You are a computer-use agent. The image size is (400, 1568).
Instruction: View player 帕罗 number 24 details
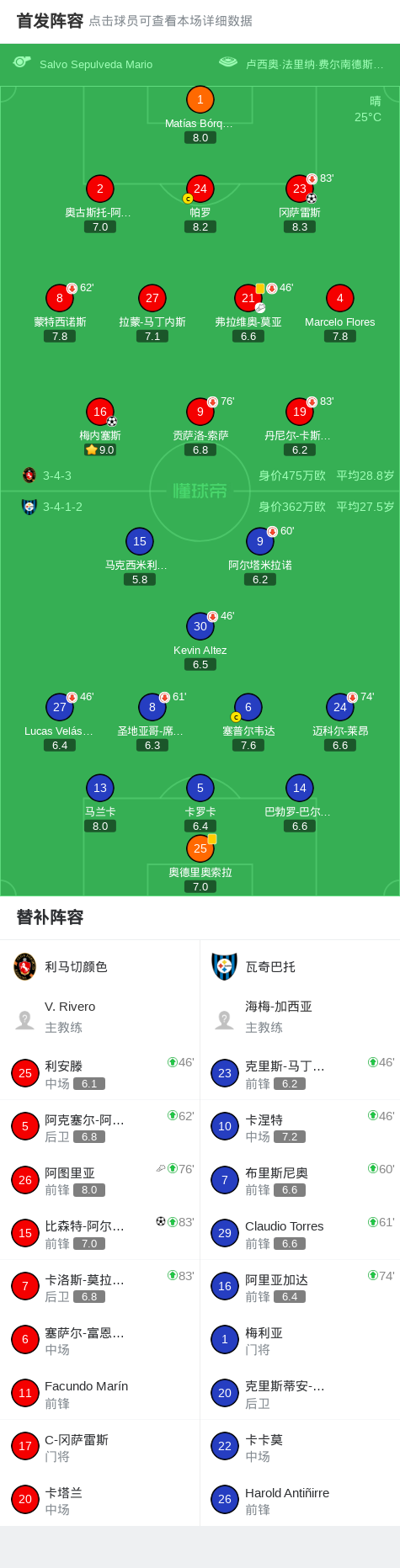(x=200, y=203)
